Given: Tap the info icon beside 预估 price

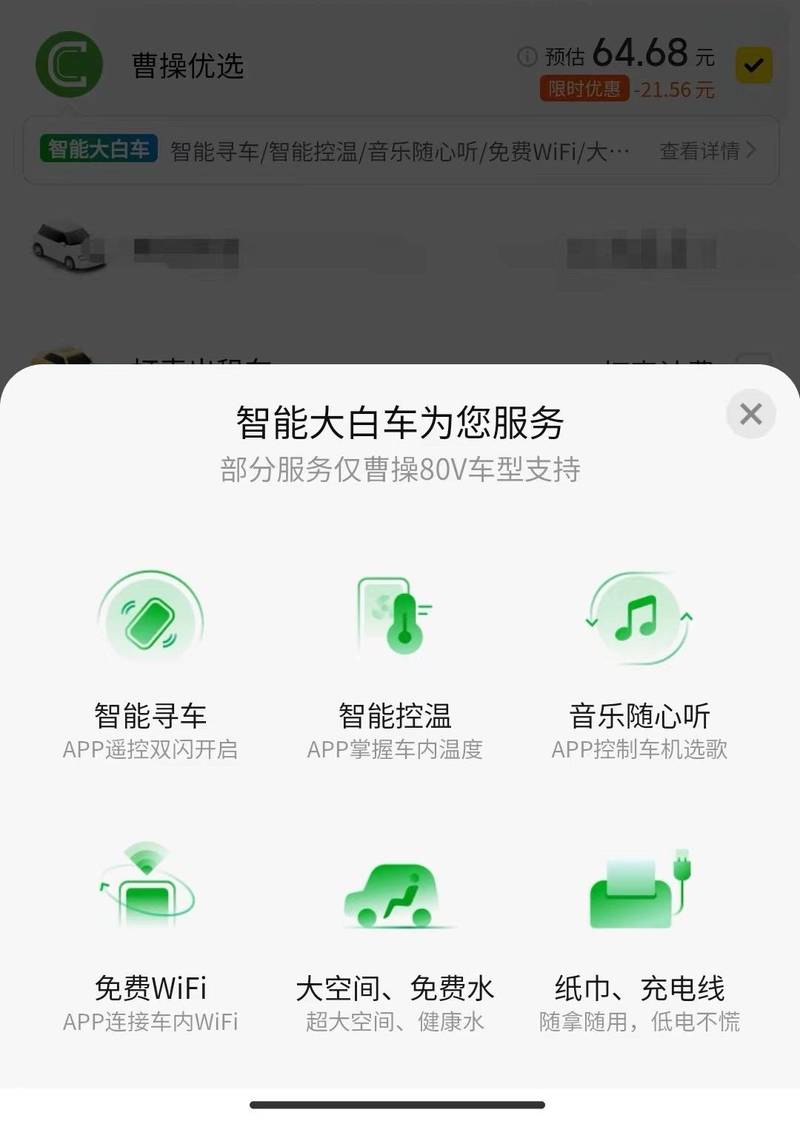Looking at the screenshot, I should point(527,57).
